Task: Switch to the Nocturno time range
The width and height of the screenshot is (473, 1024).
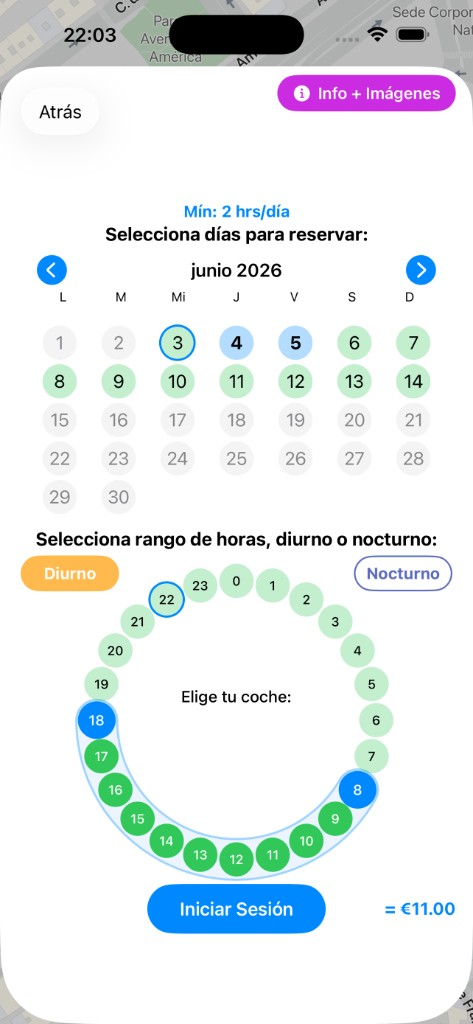Action: 403,573
